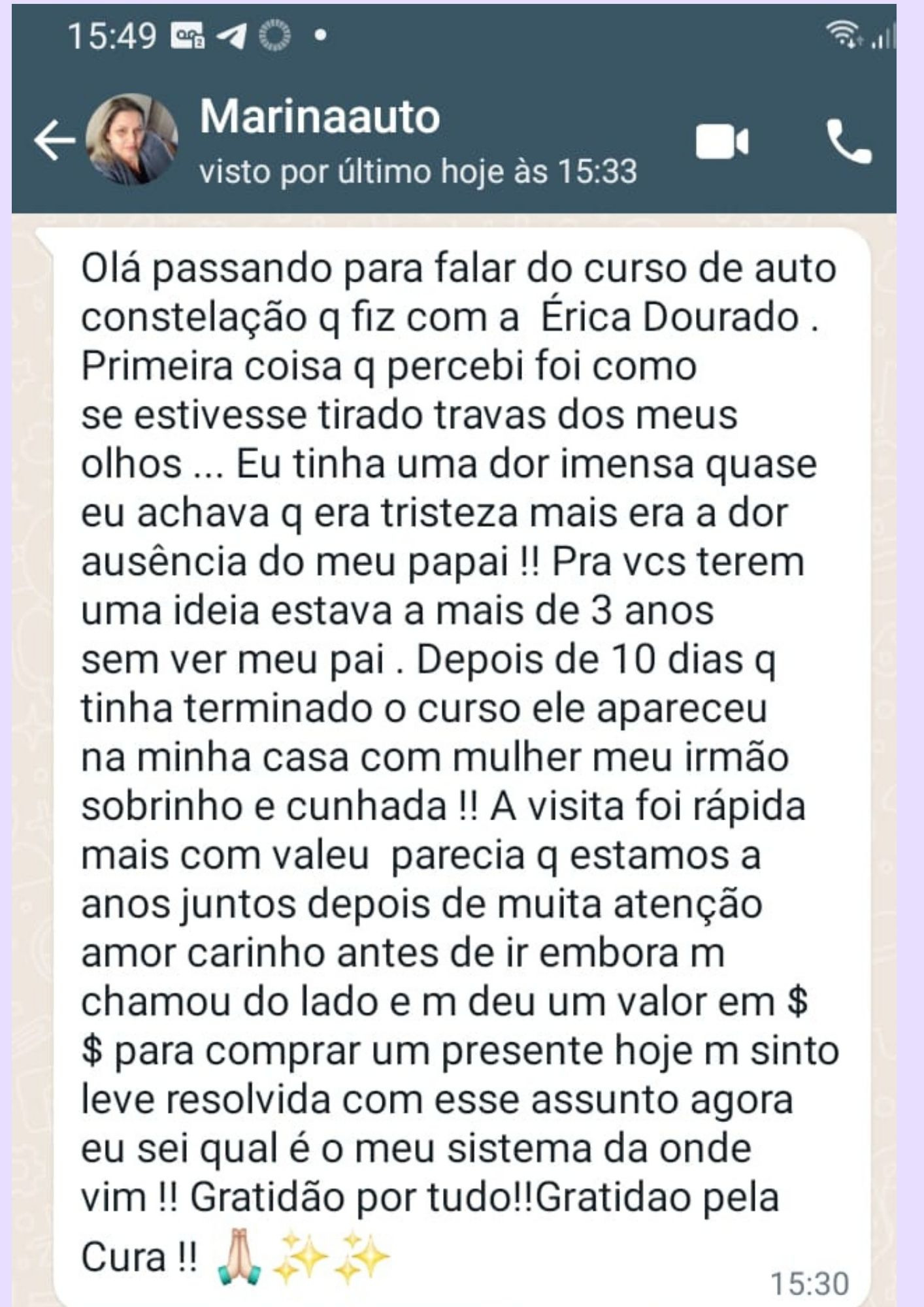Start a voice call with Marinaauto
This screenshot has height=1307, width=924.
[848, 142]
